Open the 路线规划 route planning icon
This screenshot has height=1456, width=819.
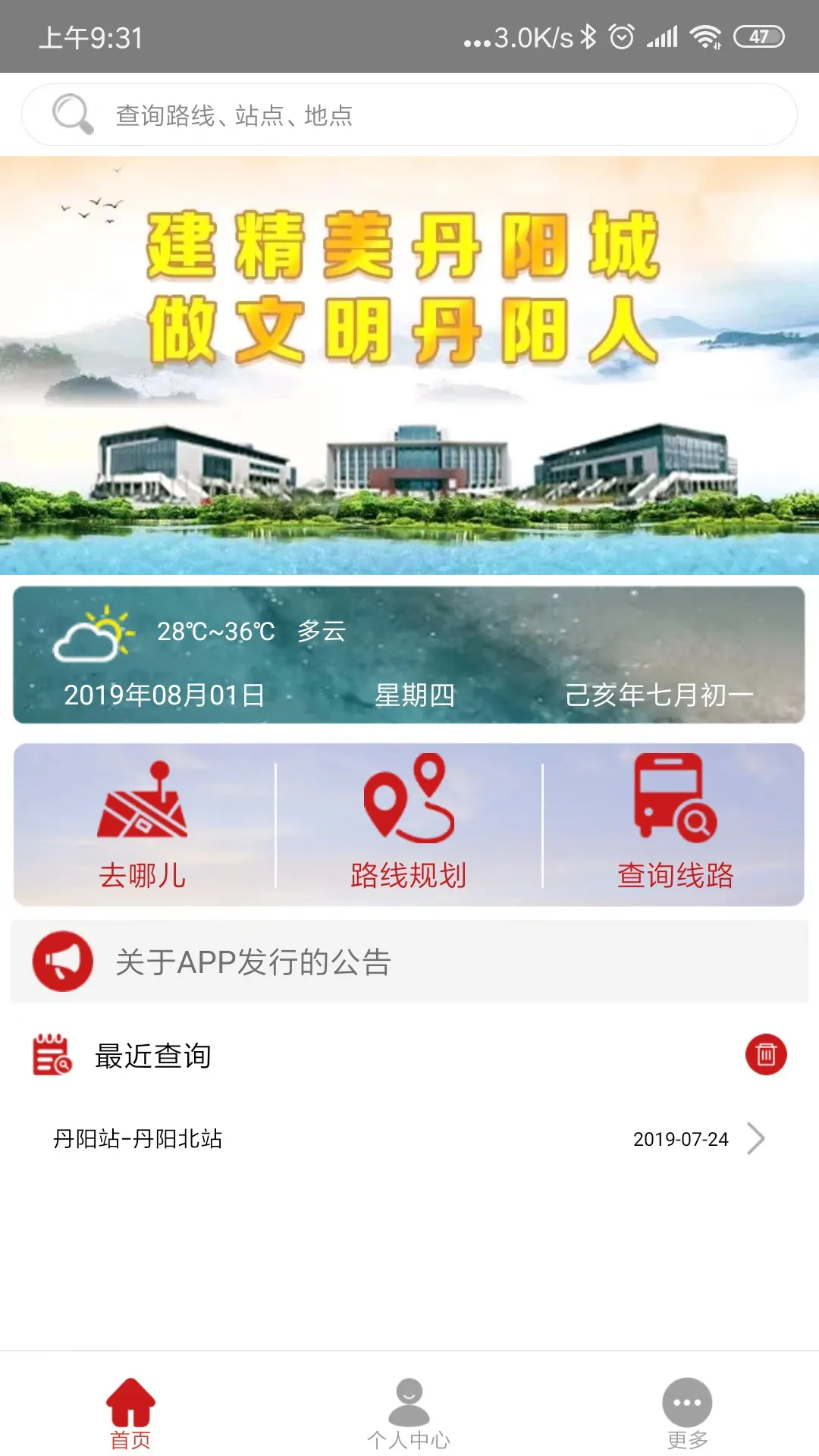click(x=409, y=804)
